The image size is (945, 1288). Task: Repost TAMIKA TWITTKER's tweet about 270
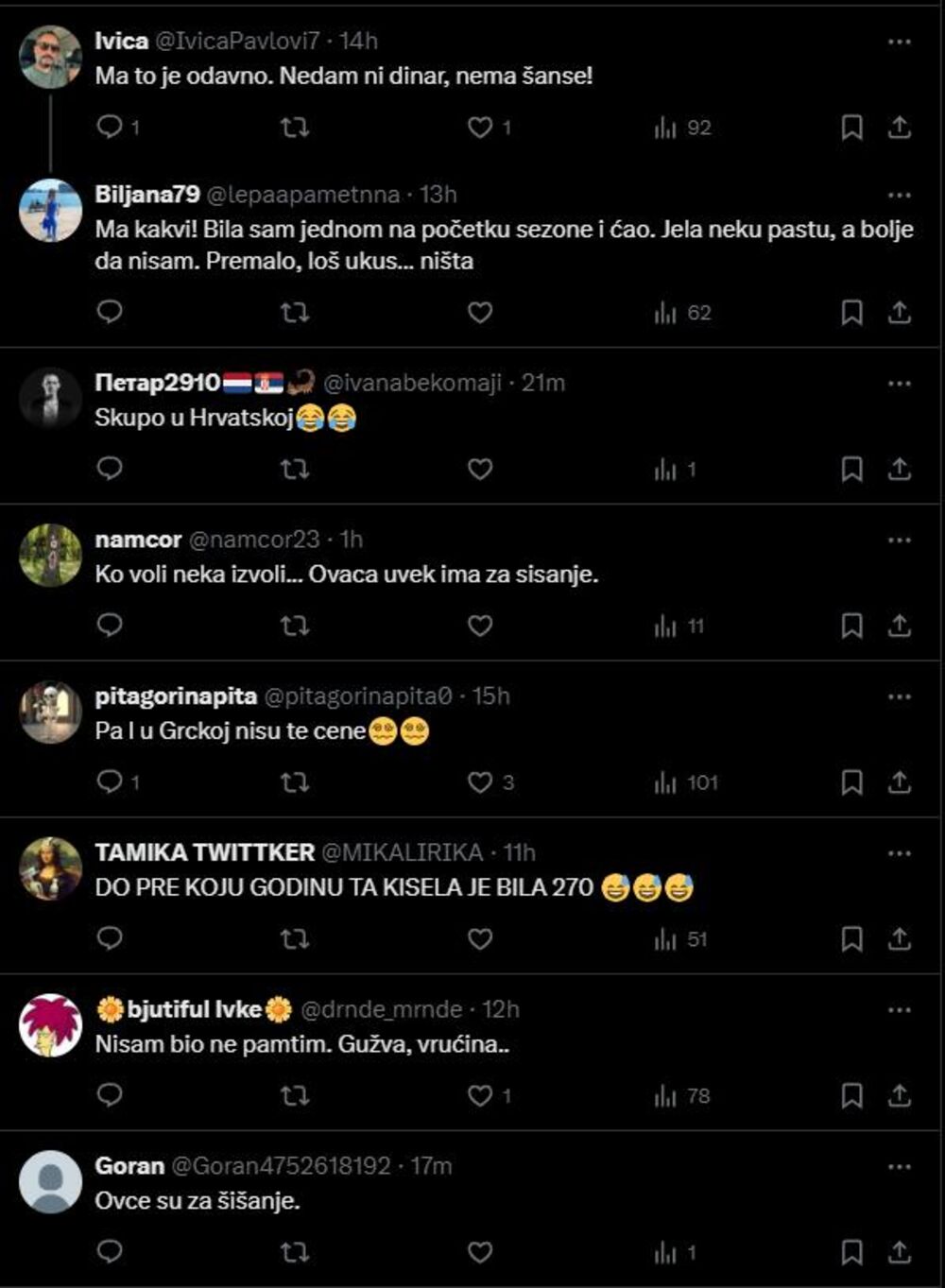click(x=295, y=938)
